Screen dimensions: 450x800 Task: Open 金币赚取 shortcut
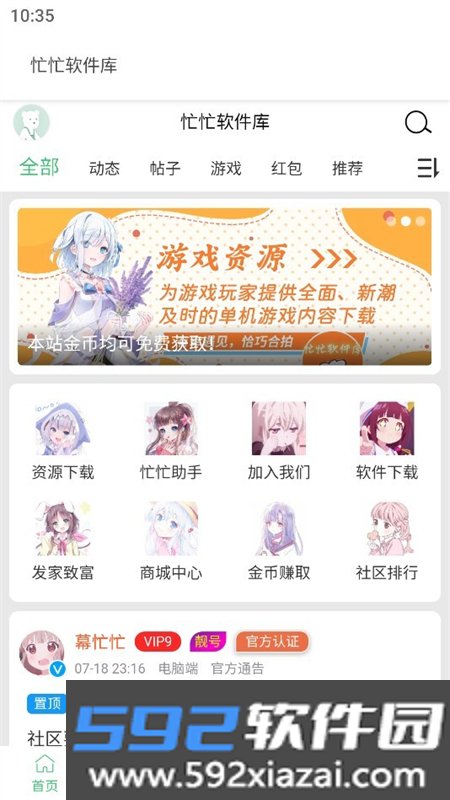279,541
